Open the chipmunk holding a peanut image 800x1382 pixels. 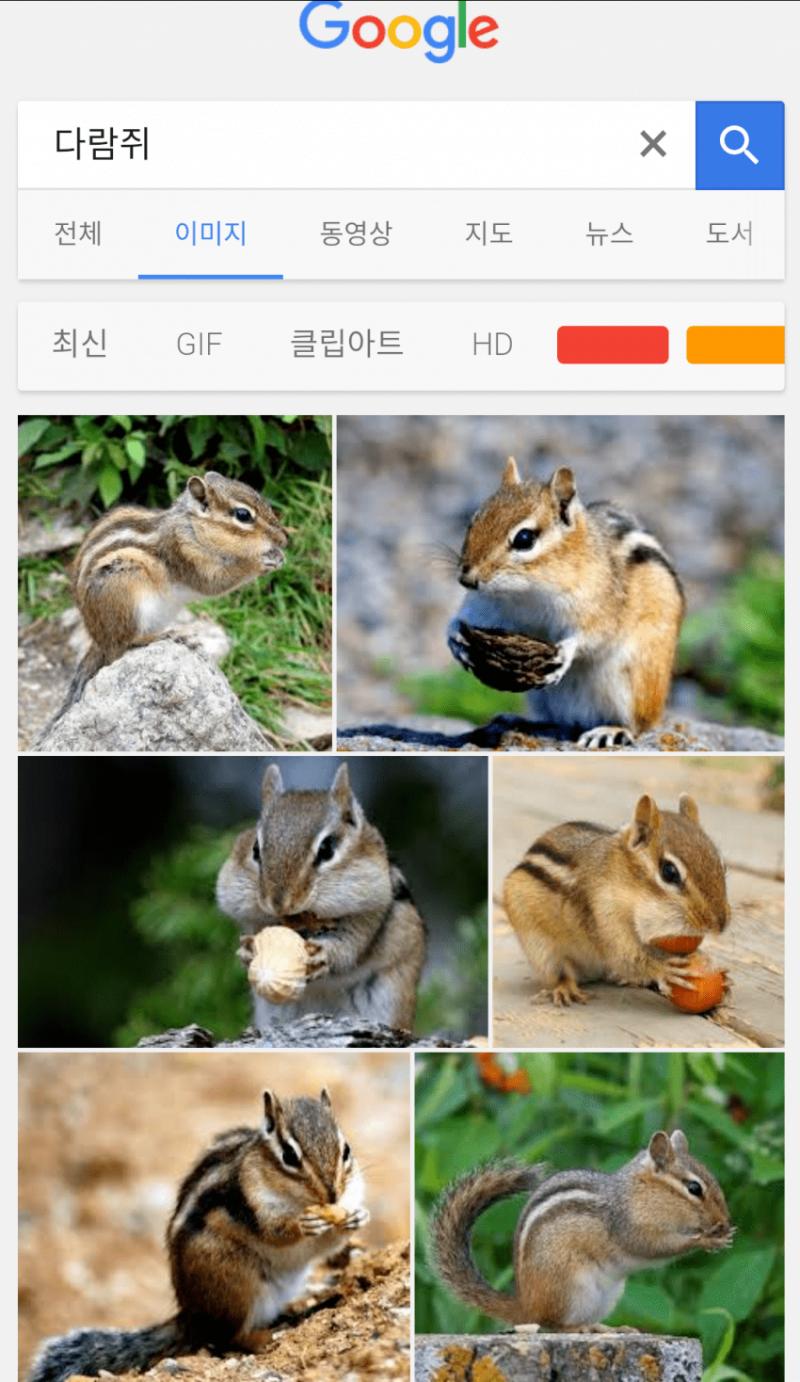pyautogui.click(x=253, y=902)
